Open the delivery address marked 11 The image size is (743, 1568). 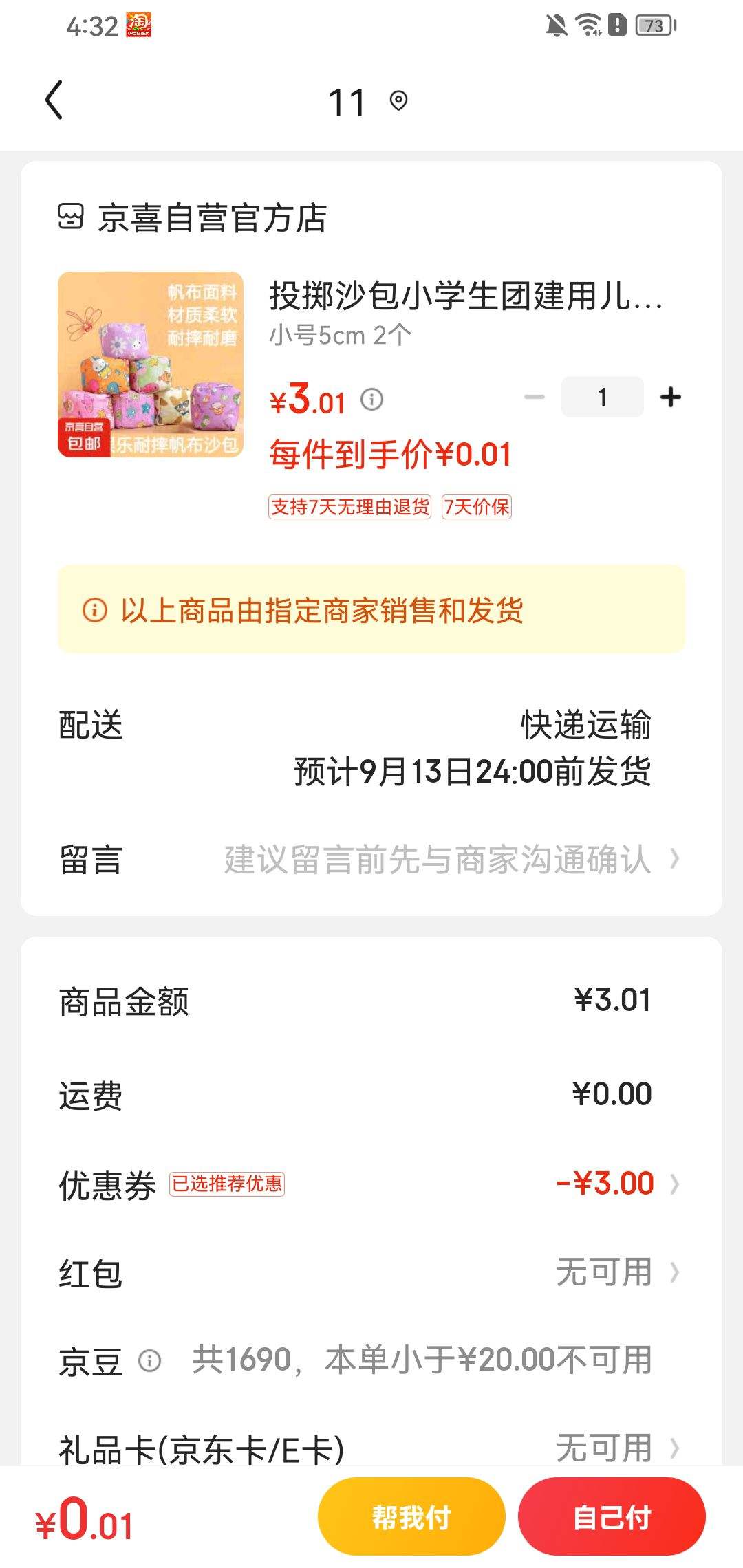(368, 102)
